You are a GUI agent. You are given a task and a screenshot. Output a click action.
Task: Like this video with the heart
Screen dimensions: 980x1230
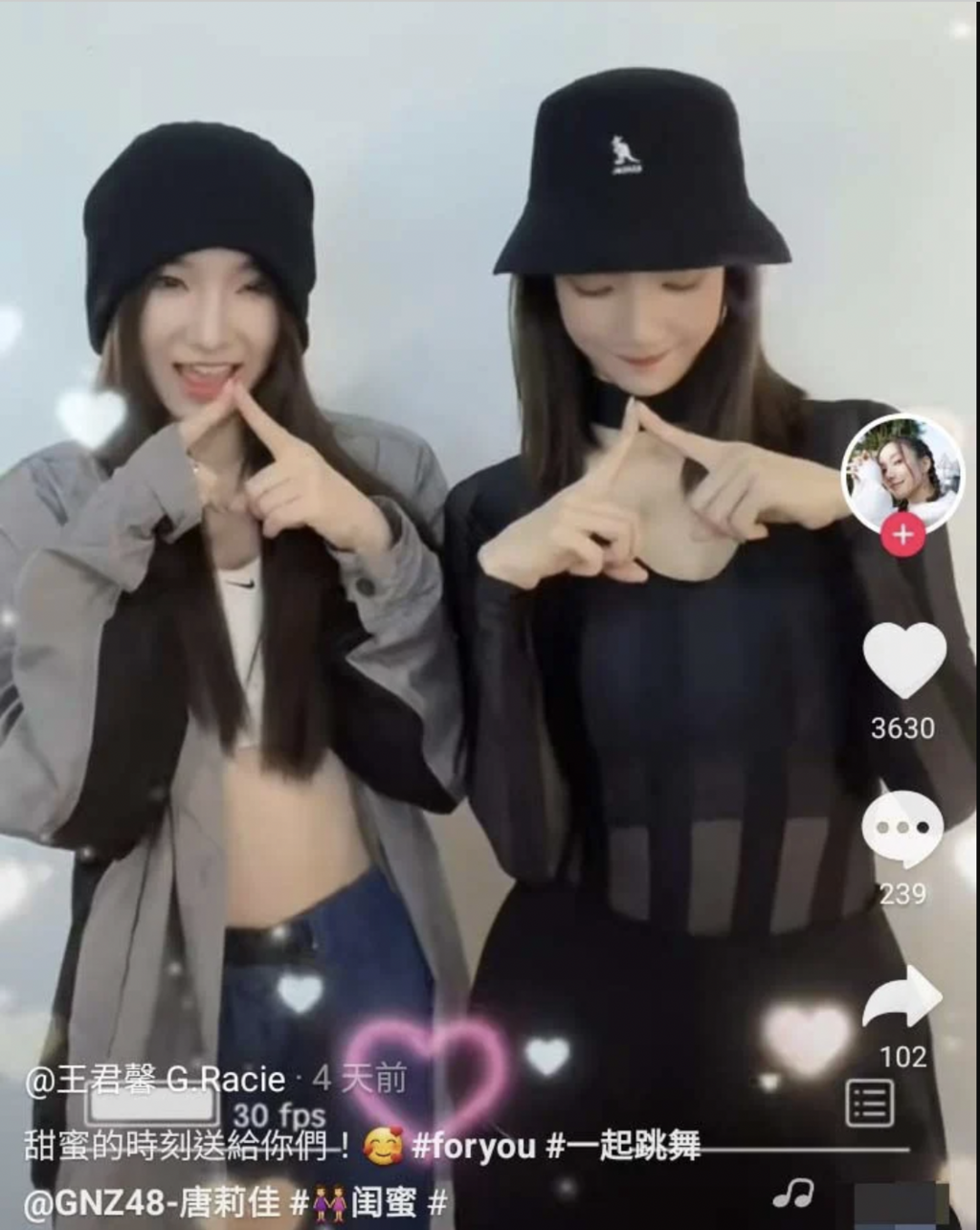(x=903, y=660)
